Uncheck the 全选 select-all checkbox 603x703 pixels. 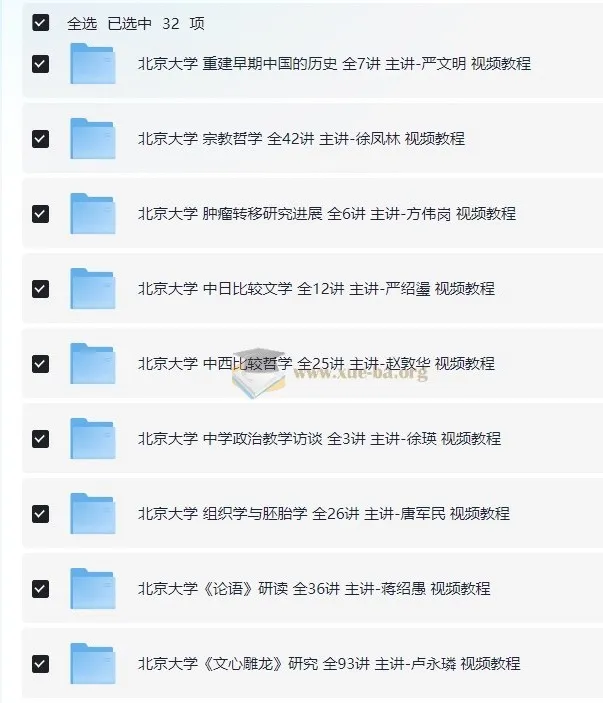(x=40, y=23)
